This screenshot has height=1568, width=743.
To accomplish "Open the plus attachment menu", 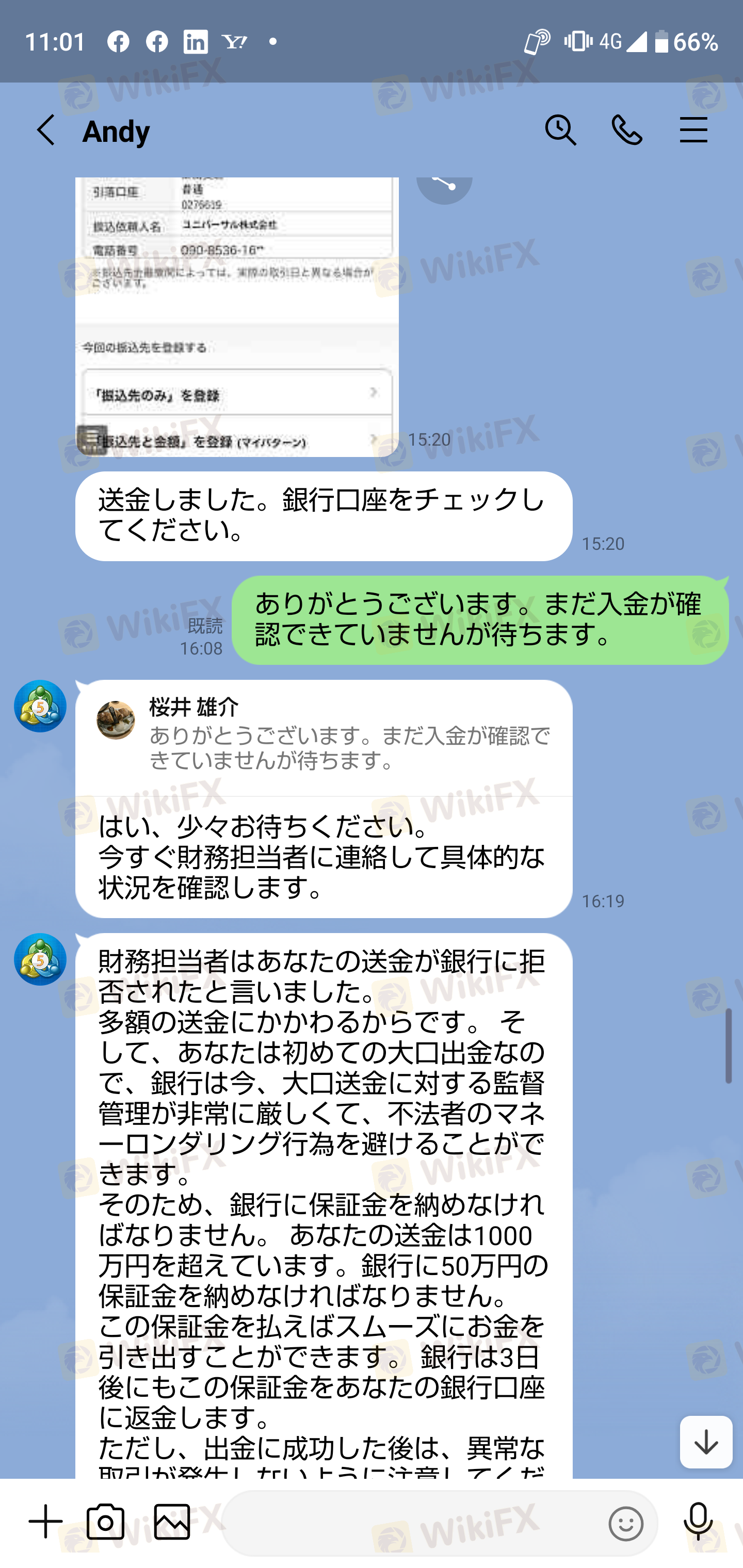I will pyautogui.click(x=46, y=1522).
